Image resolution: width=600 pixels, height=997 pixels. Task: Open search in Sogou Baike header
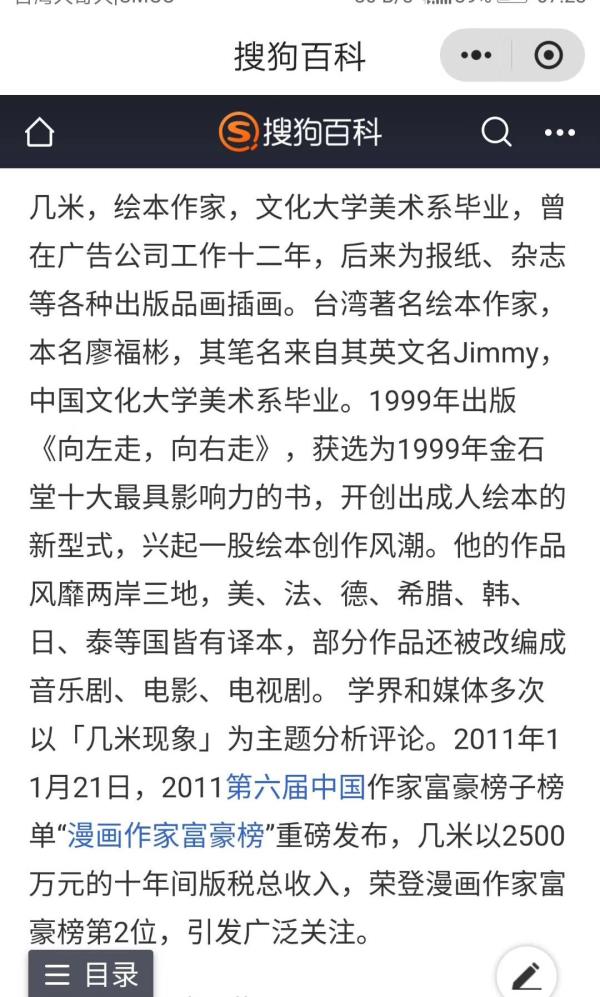pyautogui.click(x=496, y=132)
